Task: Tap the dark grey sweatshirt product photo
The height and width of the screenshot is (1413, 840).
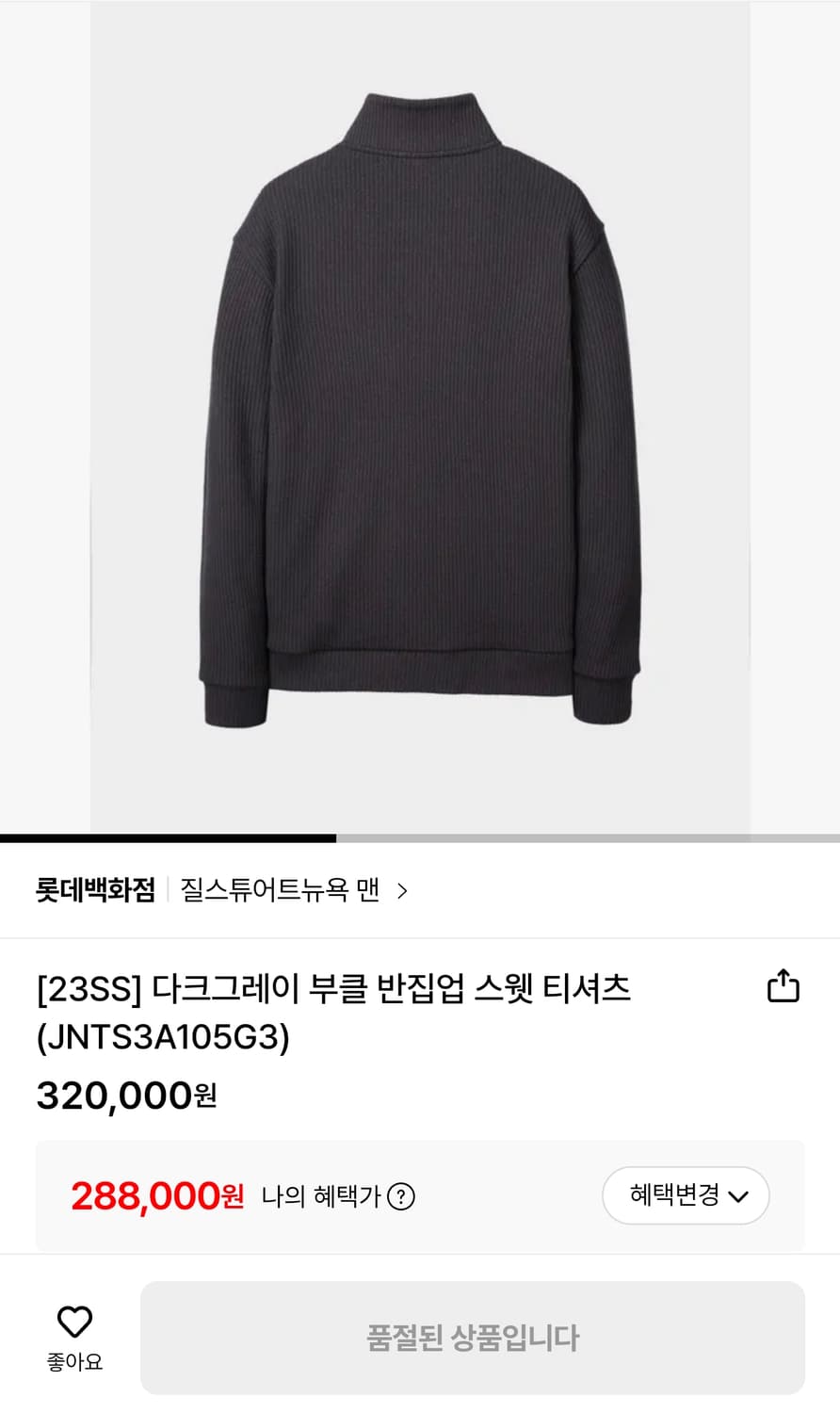Action: coord(420,405)
